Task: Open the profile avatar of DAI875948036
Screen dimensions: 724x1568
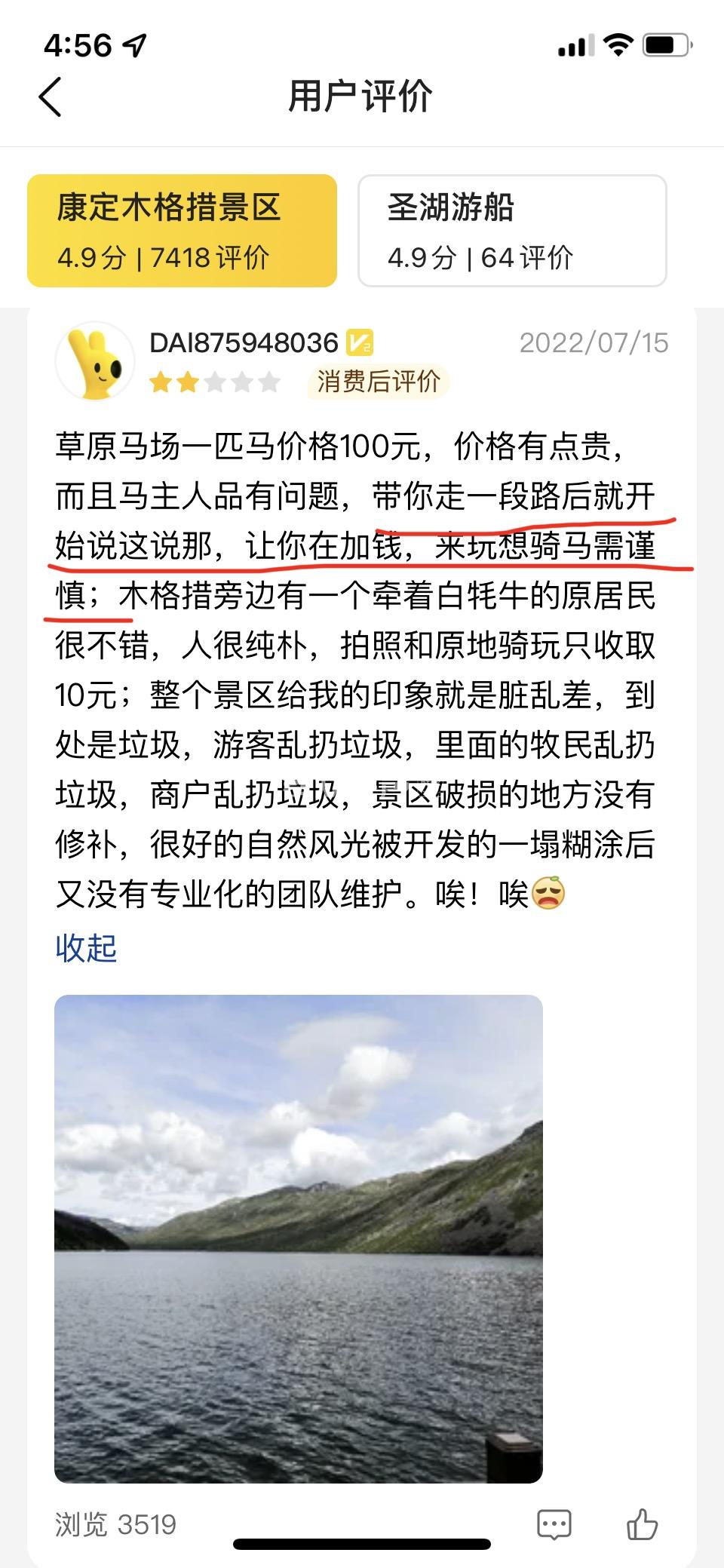Action: (95, 361)
